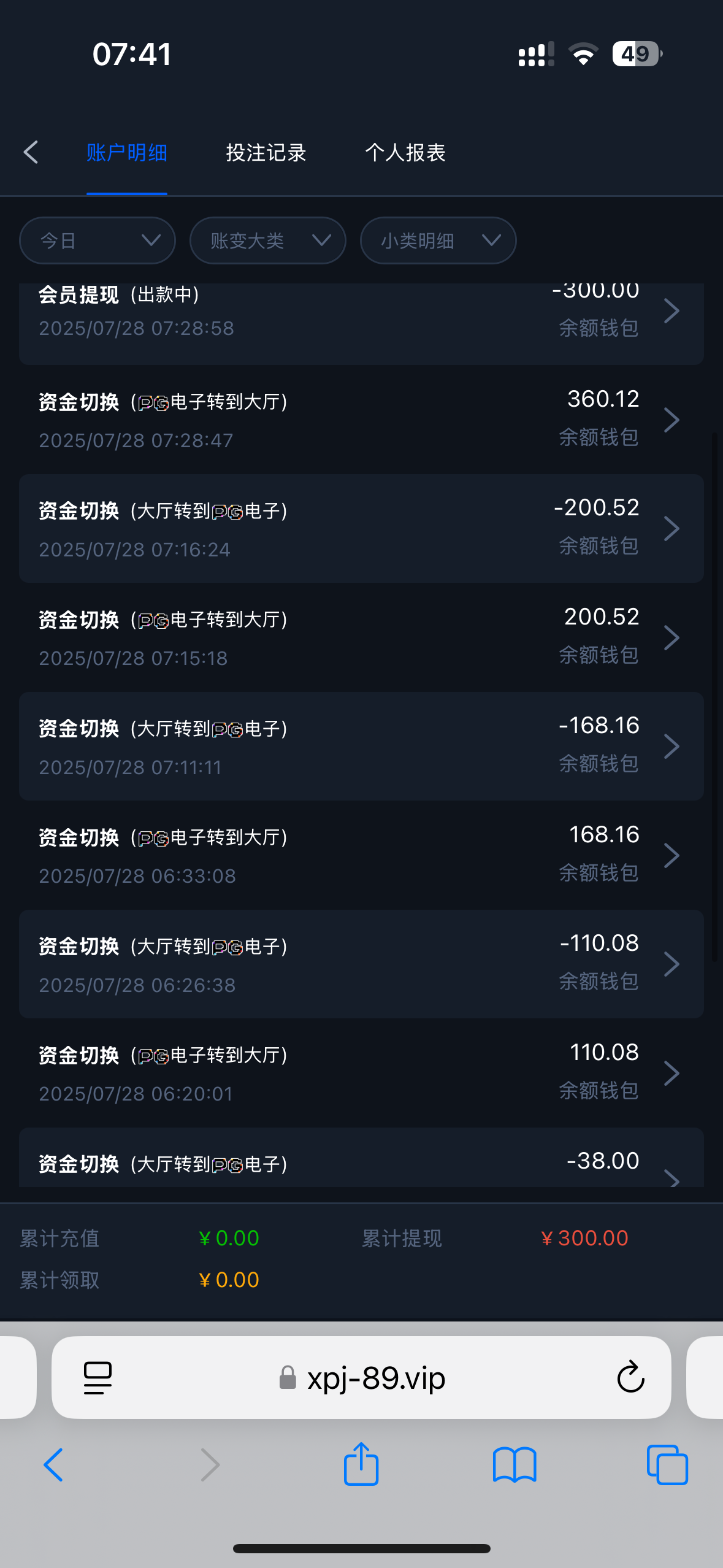
Task: Open the 200.52 transfer record at 07:15:18
Action: 361,638
